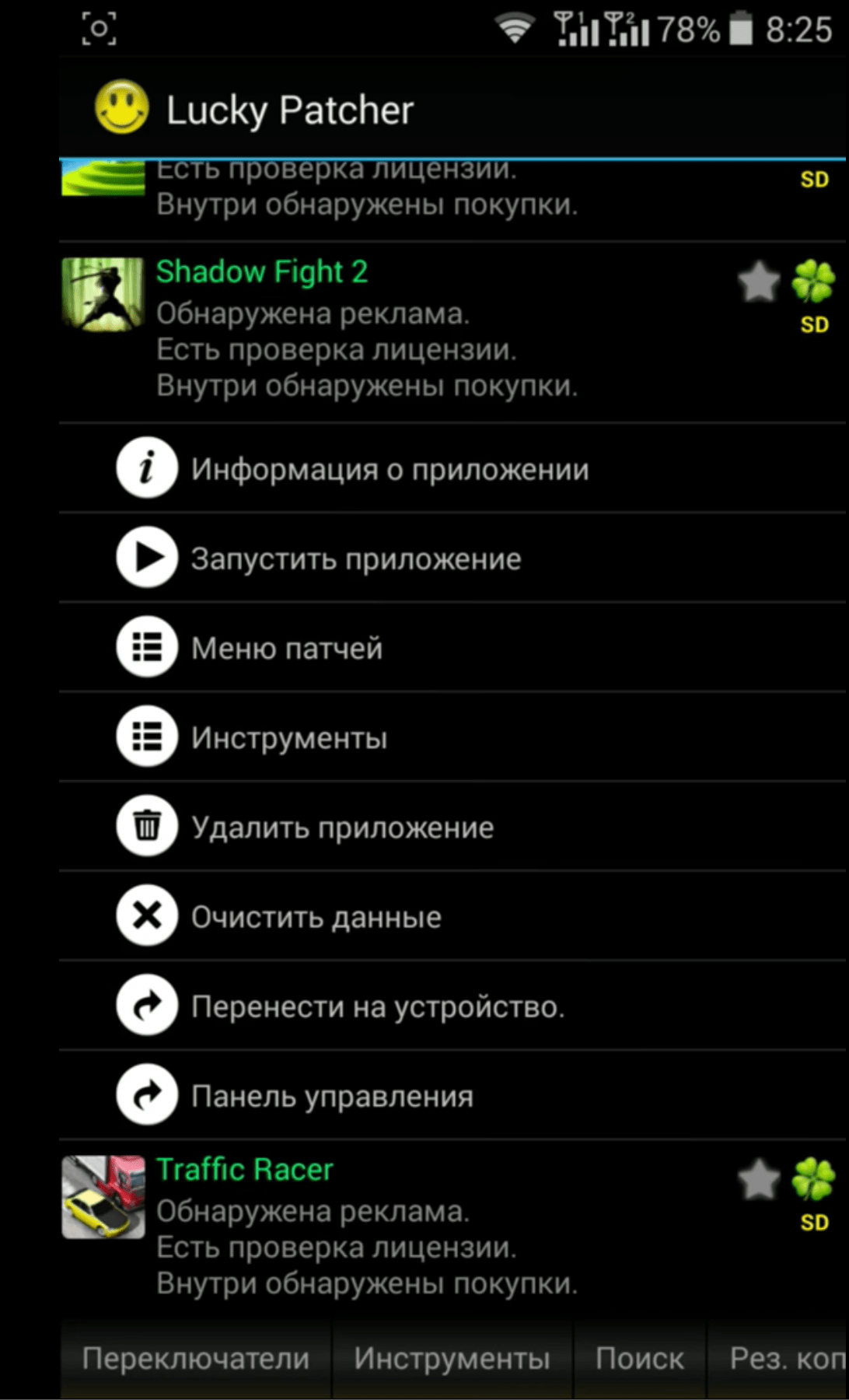849x1400 pixels.
Task: Select Shadow Fight 2 app title
Action: pos(263,271)
